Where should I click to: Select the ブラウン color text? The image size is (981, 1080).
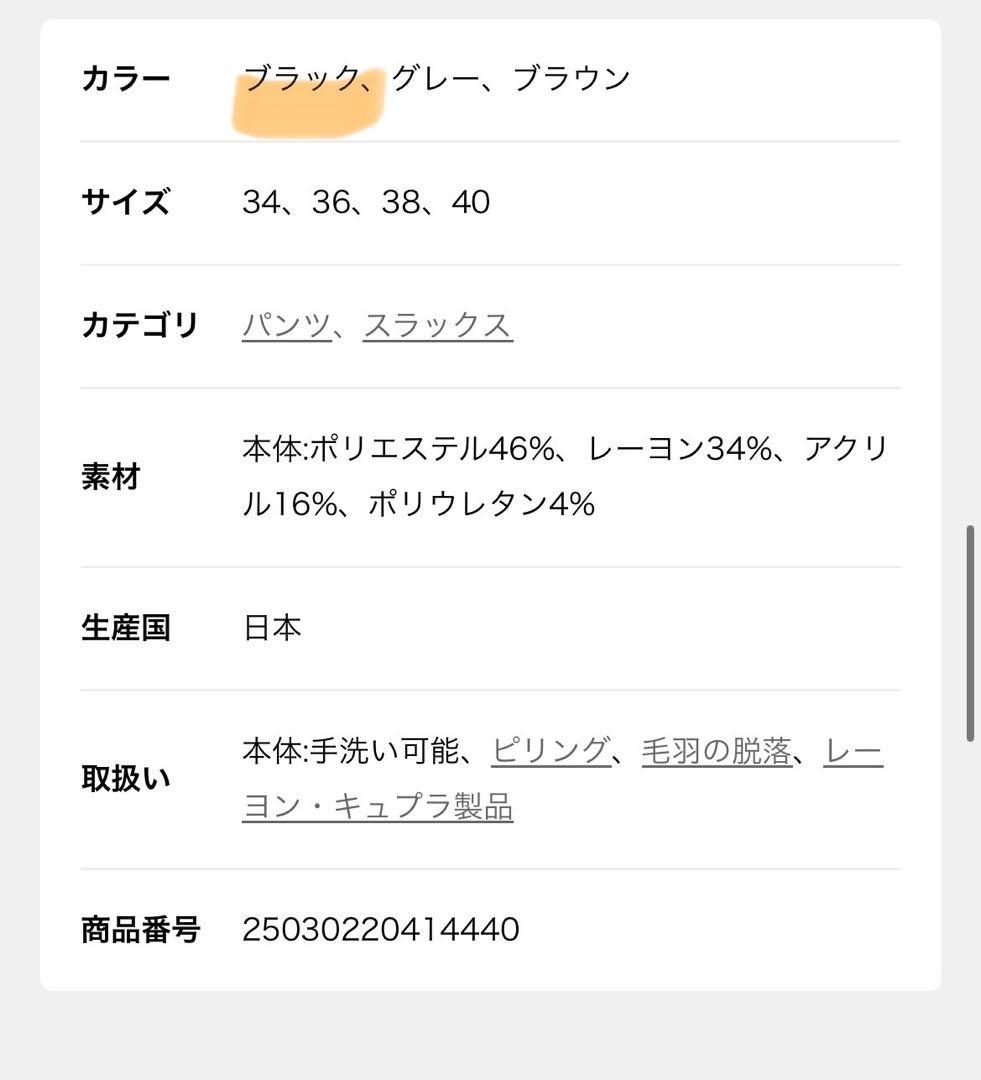(x=570, y=78)
